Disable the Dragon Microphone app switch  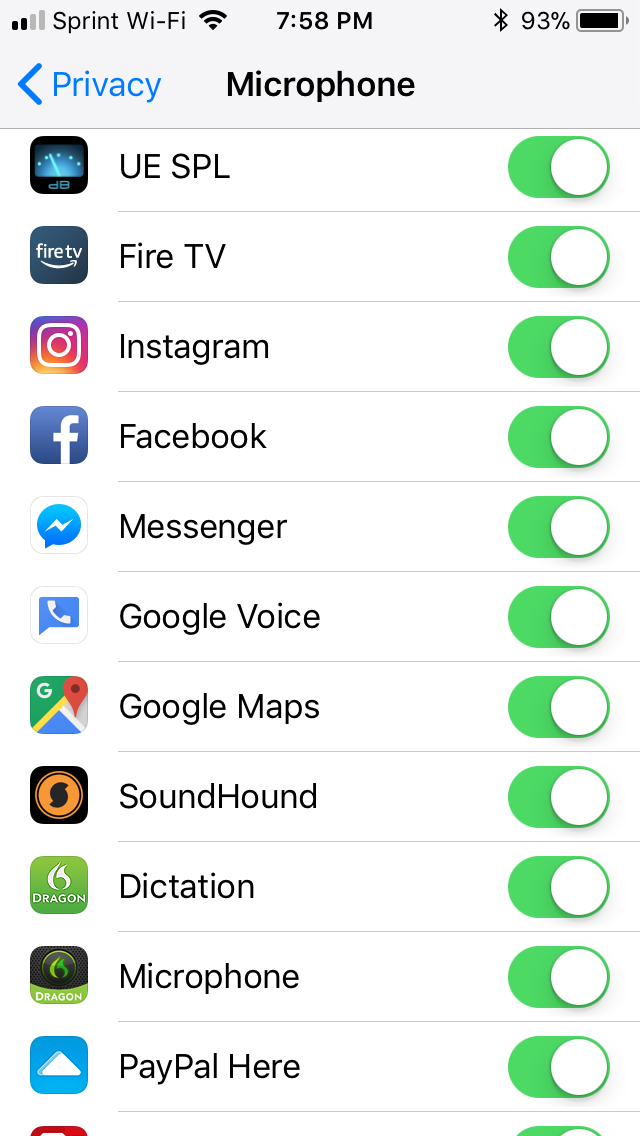click(x=559, y=977)
